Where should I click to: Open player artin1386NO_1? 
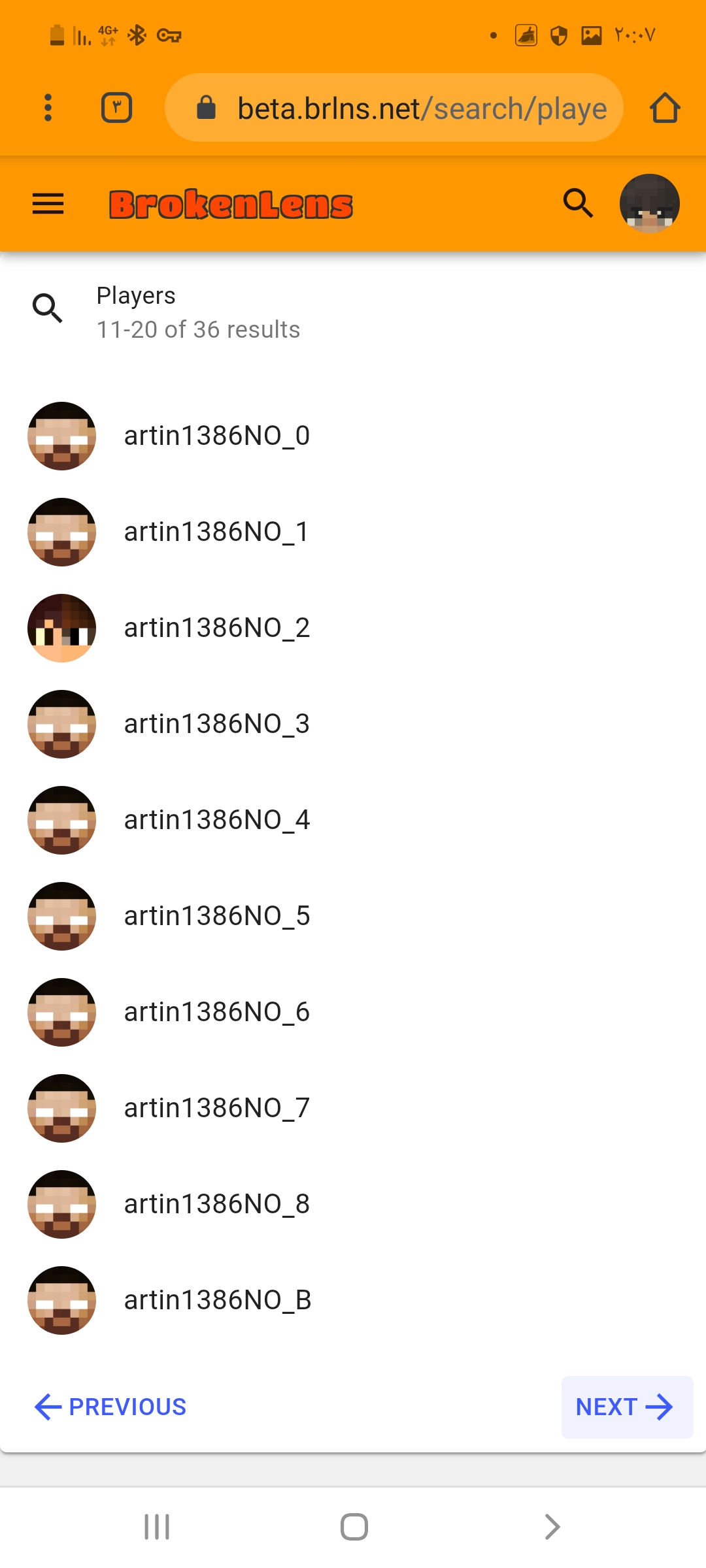pyautogui.click(x=353, y=532)
